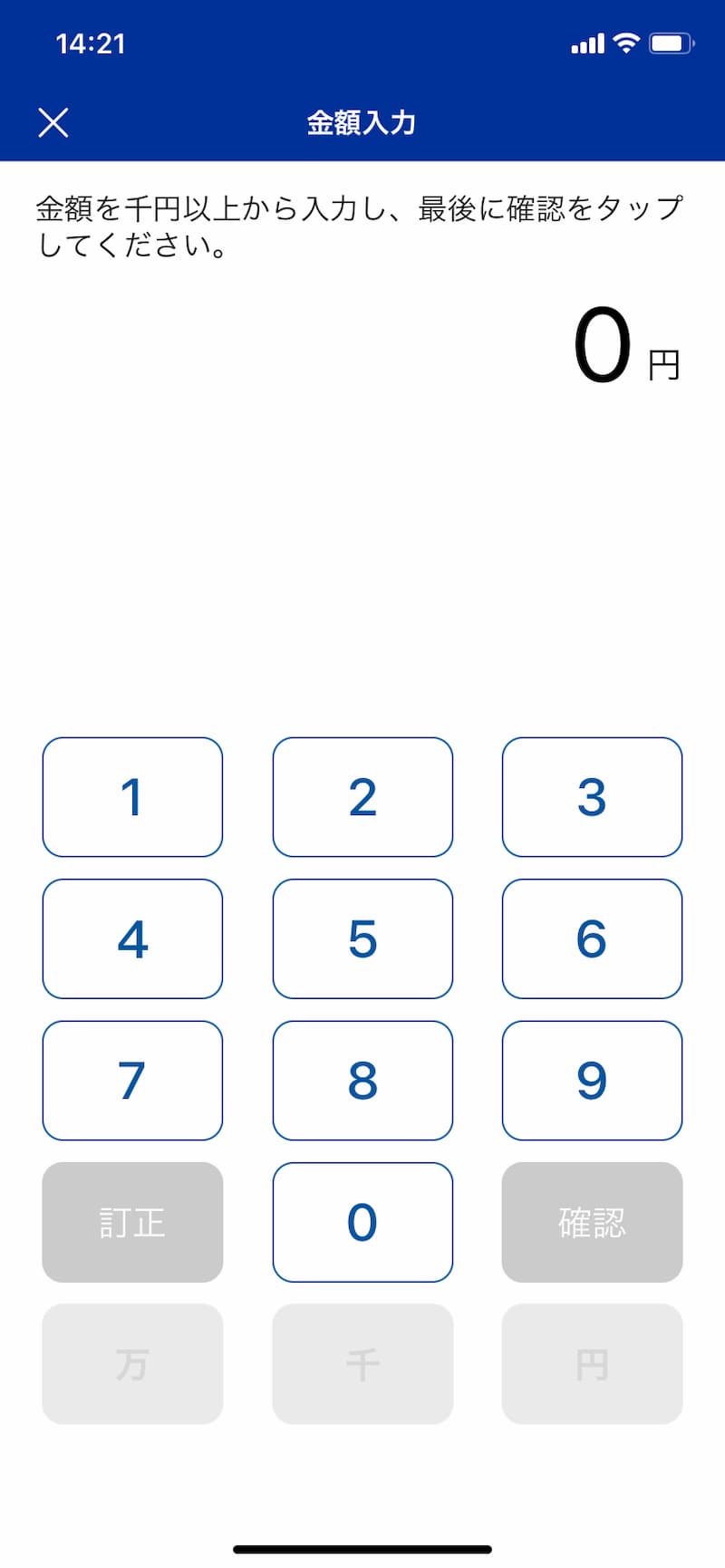Image resolution: width=725 pixels, height=1568 pixels.
Task: Enter digit 6
Action: point(592,938)
